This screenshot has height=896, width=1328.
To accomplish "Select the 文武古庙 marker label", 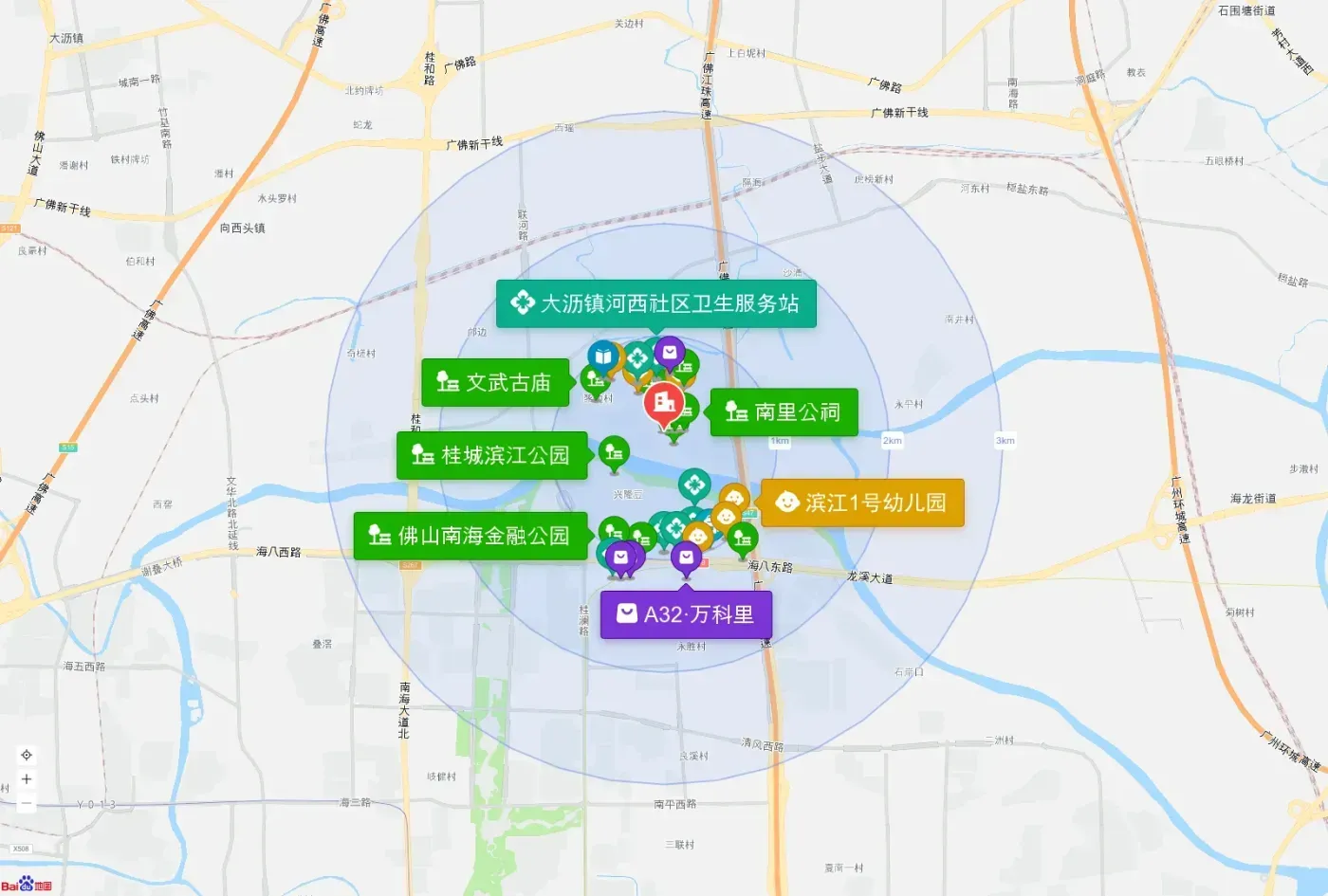I will point(495,382).
